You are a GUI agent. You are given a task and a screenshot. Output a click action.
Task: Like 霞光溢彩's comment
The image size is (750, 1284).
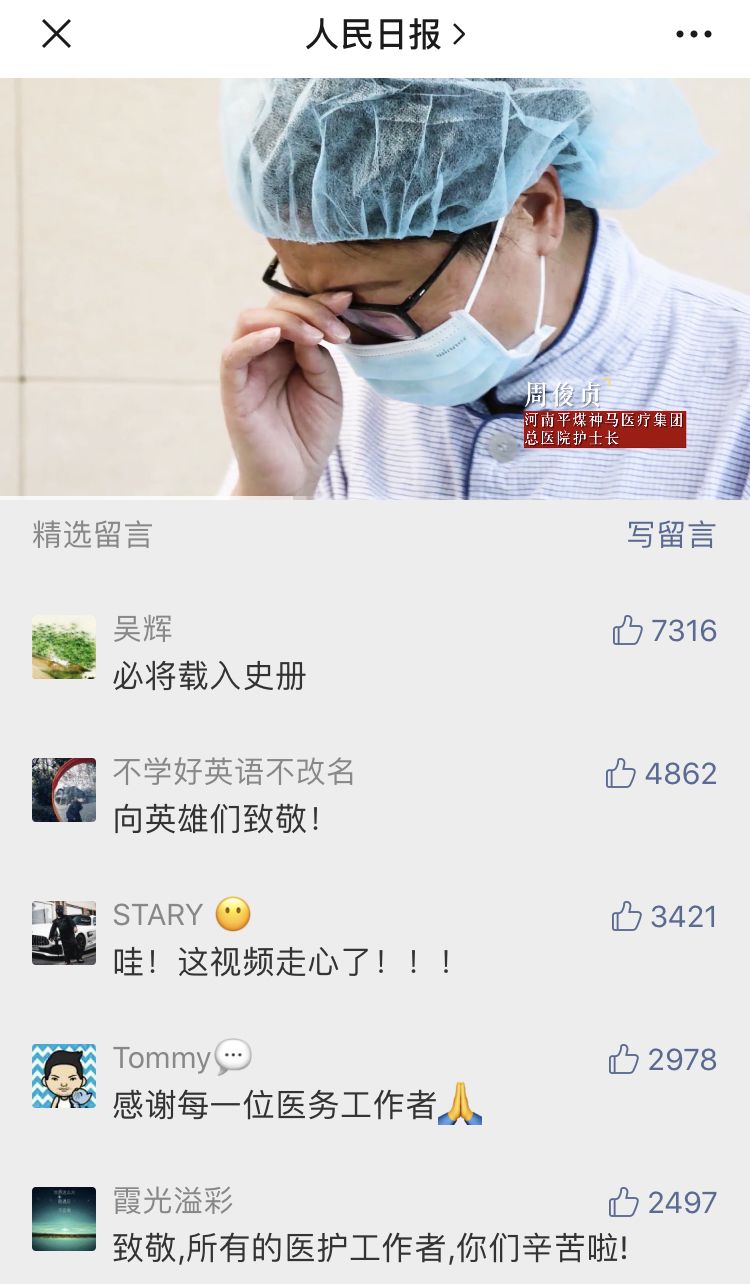624,1203
